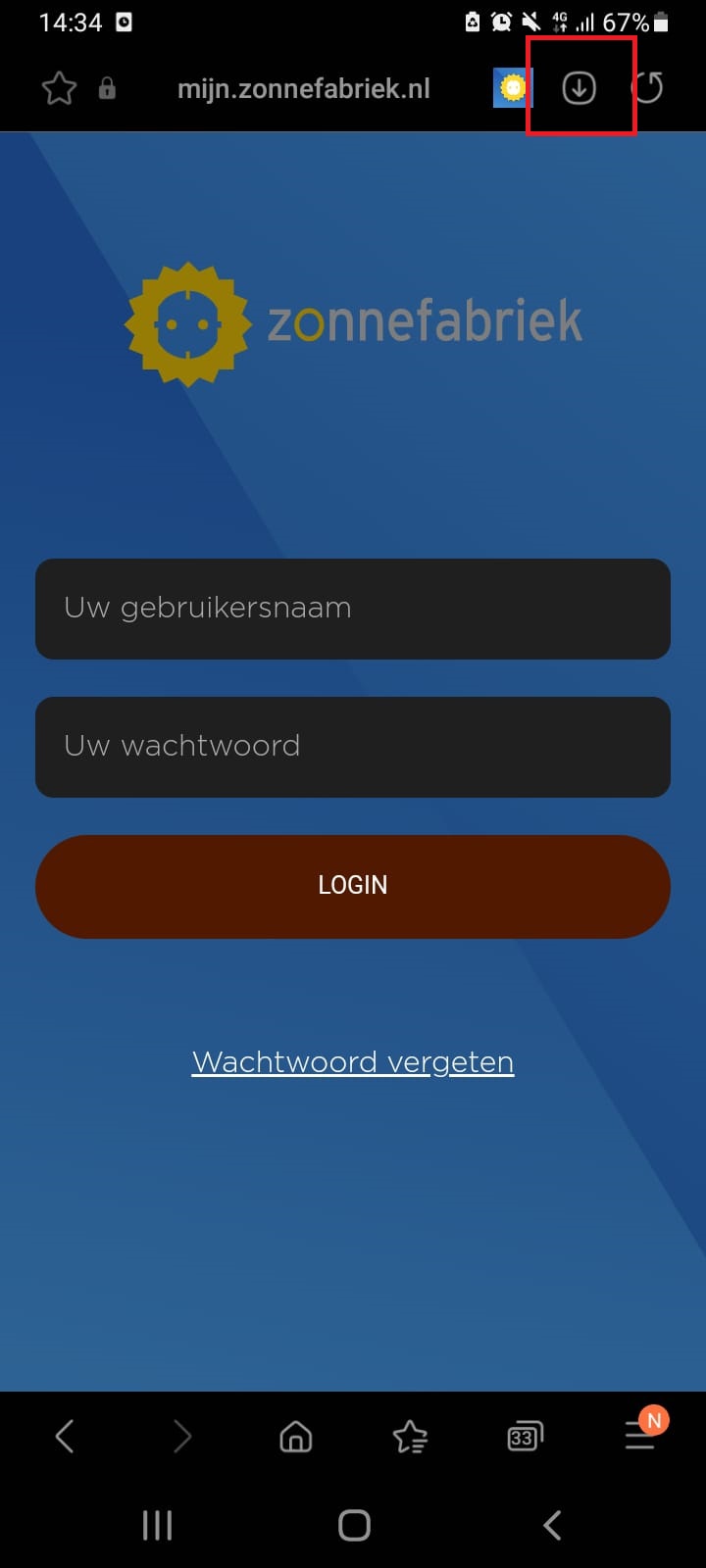Open the Wachtwoord vergeten link
Image resolution: width=706 pixels, height=1568 pixels.
pyautogui.click(x=353, y=1061)
